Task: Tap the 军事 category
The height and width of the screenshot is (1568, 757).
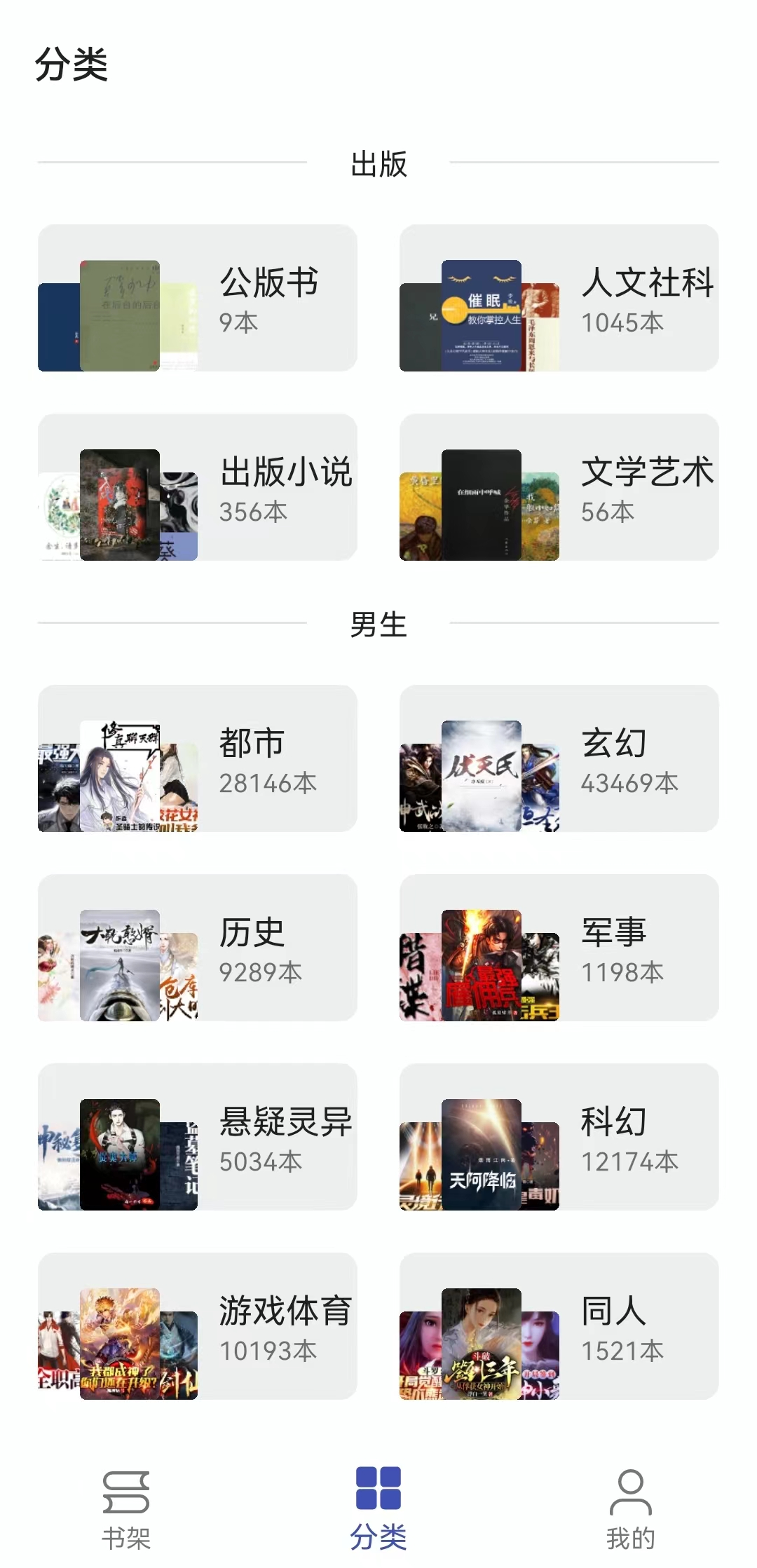Action: pos(559,948)
